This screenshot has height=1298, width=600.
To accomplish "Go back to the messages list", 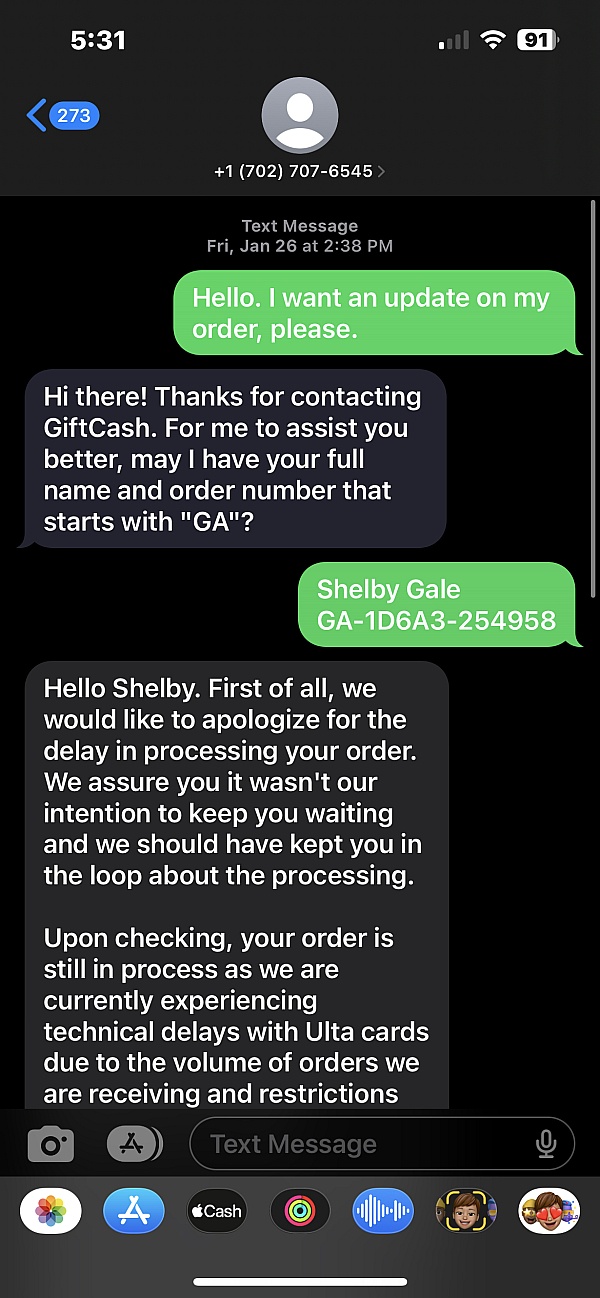I will tap(63, 115).
